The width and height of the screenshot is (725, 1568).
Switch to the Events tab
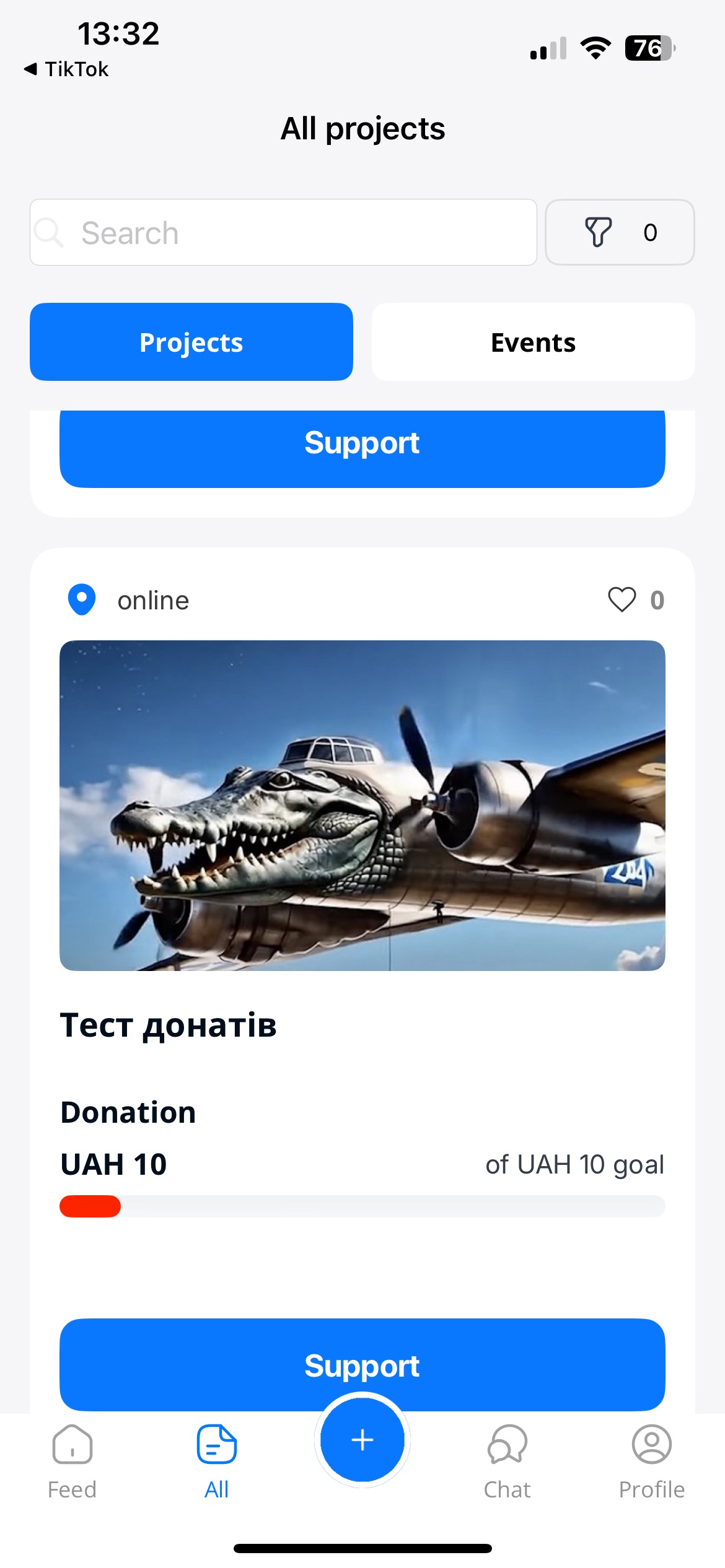pyautogui.click(x=533, y=342)
